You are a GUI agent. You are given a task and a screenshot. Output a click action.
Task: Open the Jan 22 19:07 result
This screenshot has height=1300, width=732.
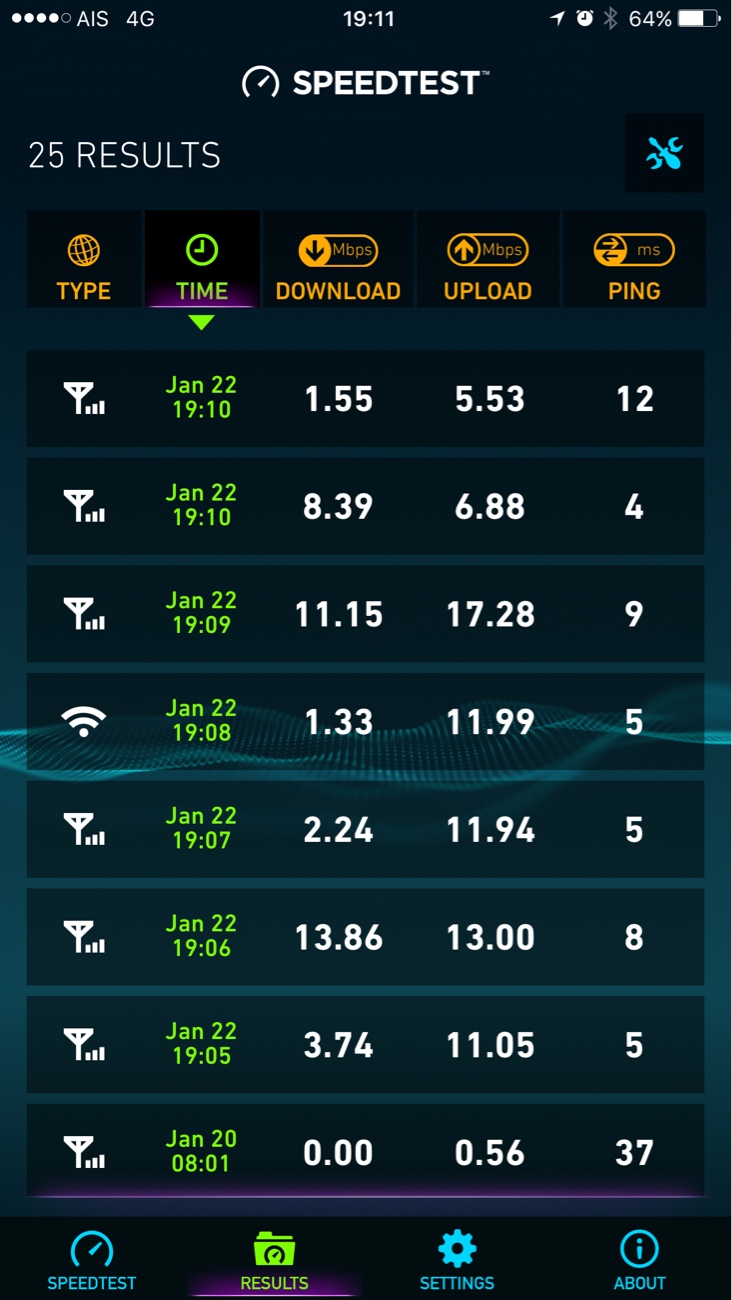[365, 830]
